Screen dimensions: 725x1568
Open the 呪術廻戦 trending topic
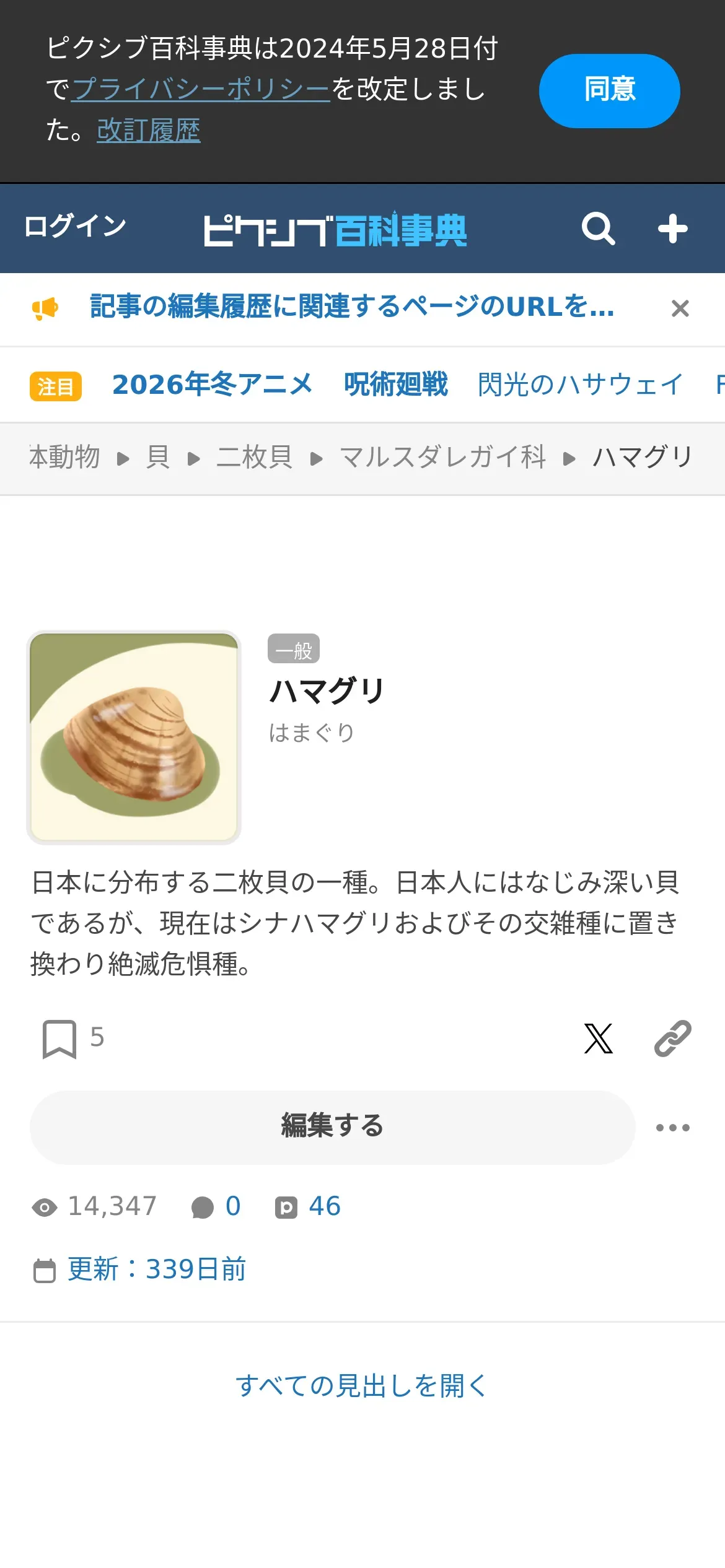coord(396,385)
